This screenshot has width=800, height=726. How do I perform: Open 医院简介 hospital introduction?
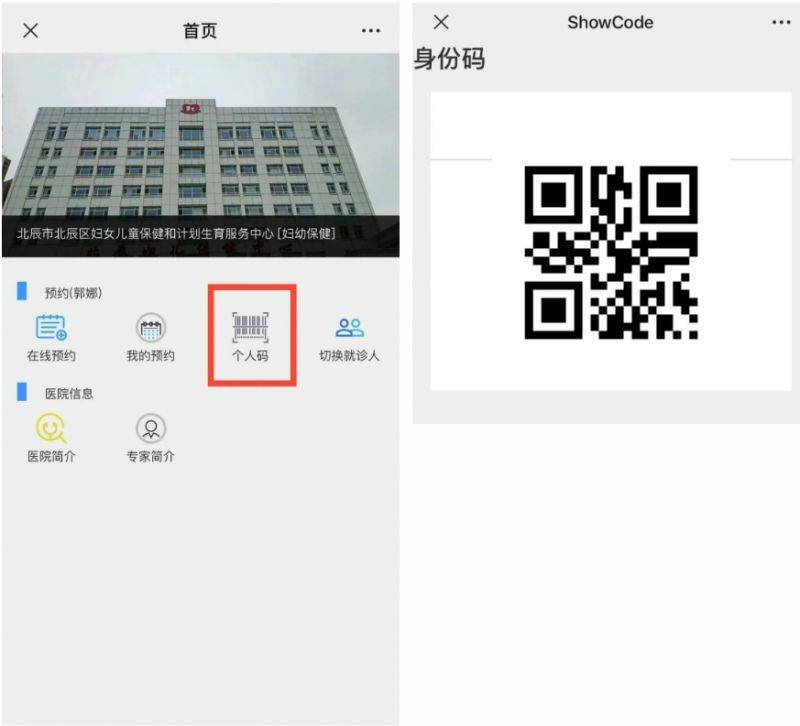(x=51, y=438)
